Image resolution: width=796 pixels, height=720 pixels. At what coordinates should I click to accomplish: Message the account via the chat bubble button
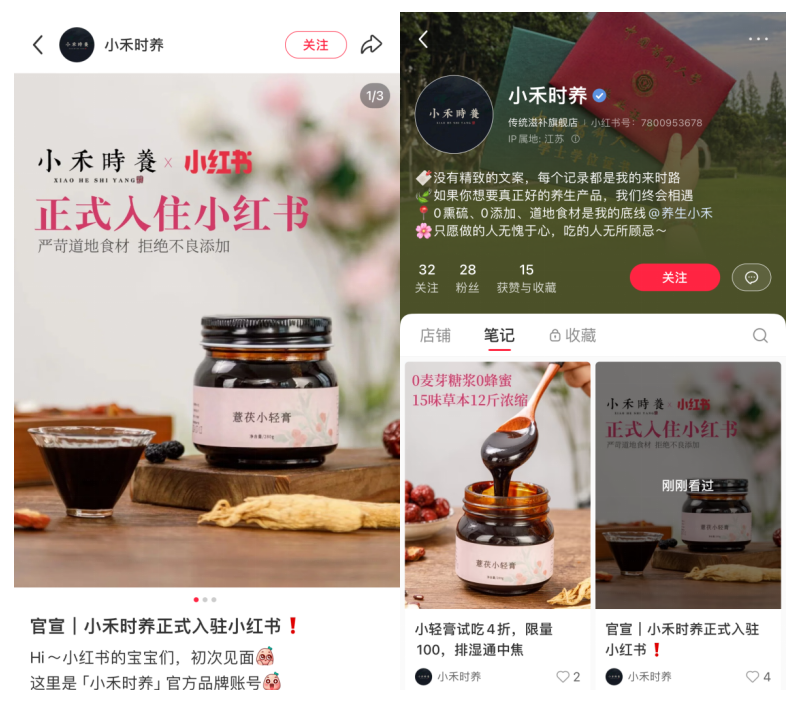coord(751,277)
